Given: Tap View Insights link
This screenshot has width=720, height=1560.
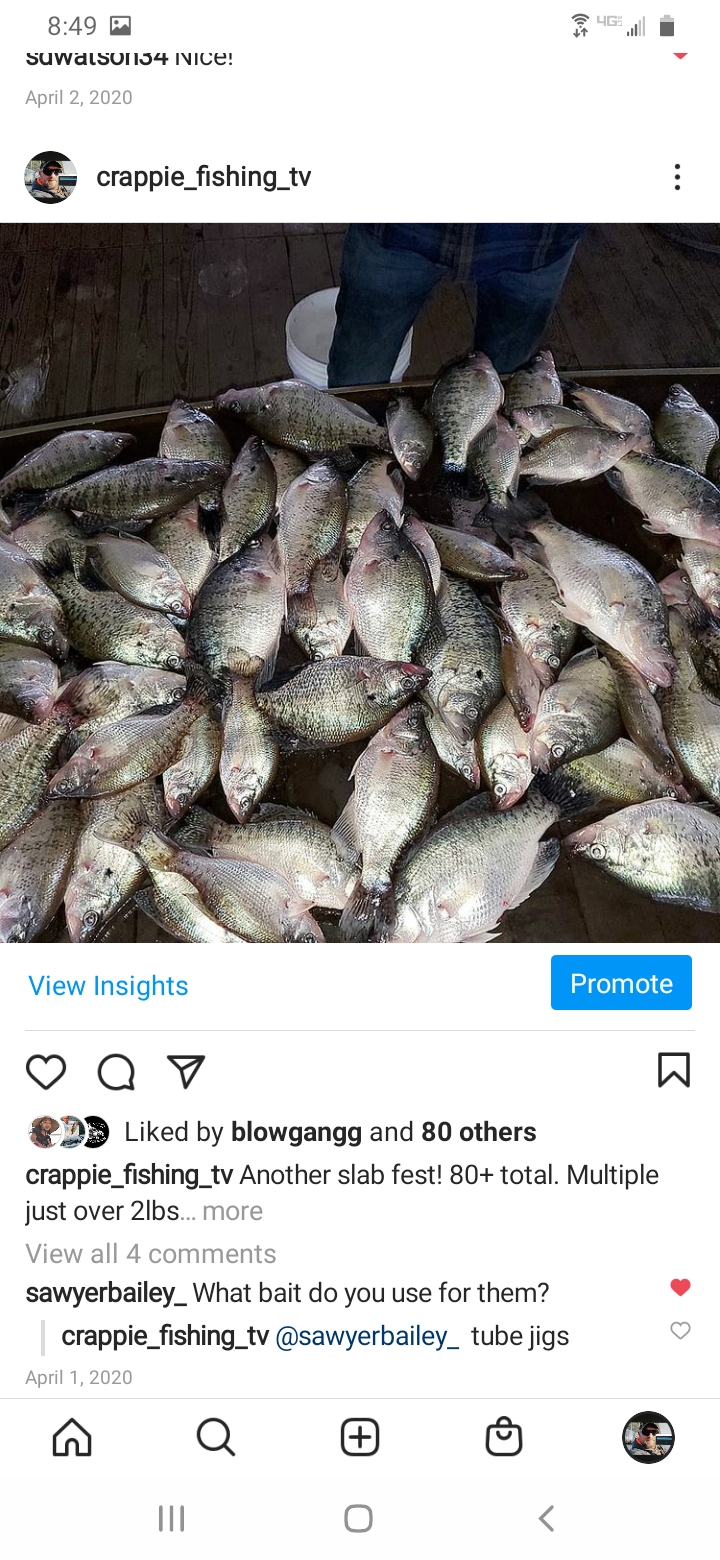Looking at the screenshot, I should point(108,986).
